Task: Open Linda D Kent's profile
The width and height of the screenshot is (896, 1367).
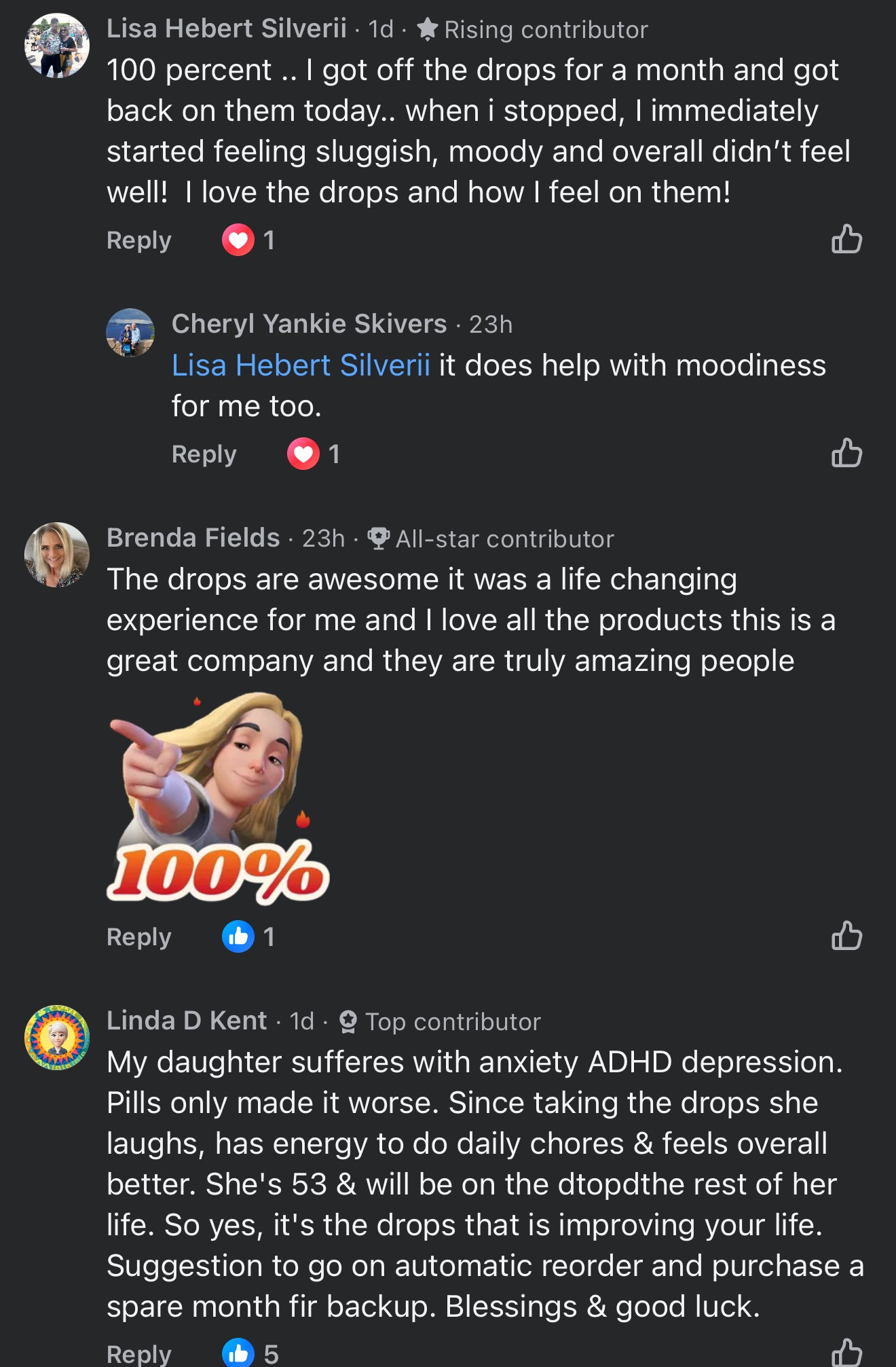Action: point(187,1021)
